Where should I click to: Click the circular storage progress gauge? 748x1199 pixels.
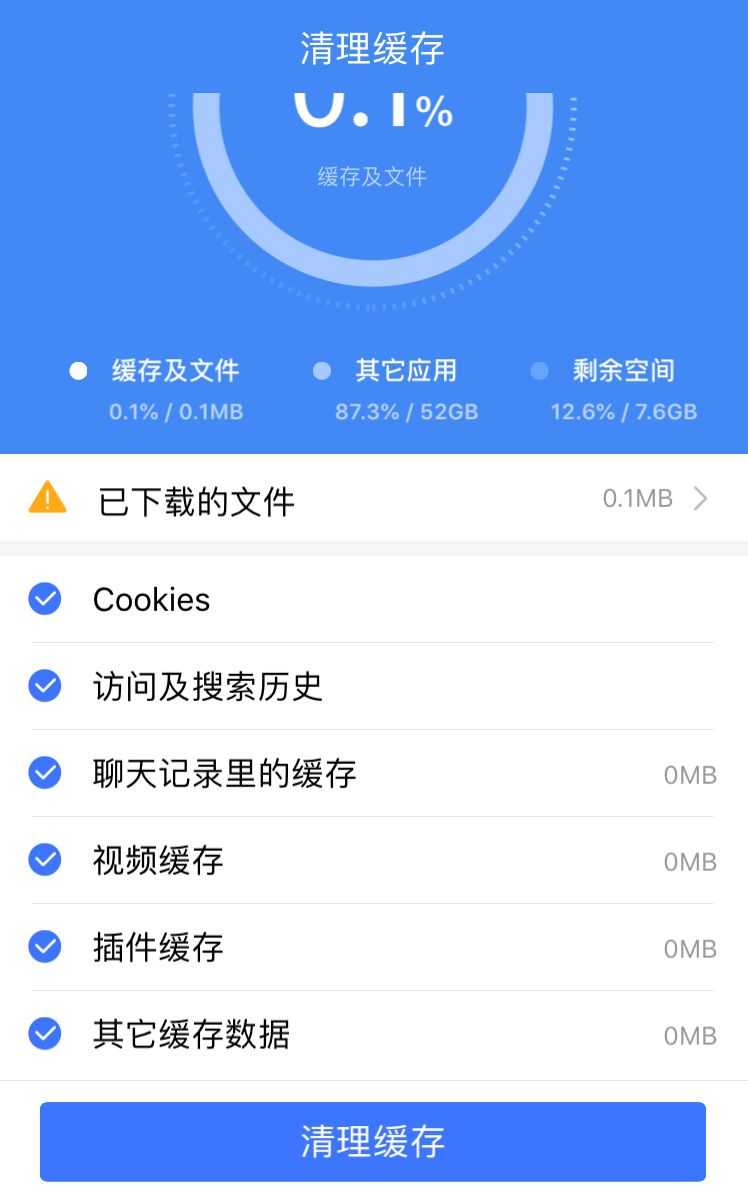373,190
